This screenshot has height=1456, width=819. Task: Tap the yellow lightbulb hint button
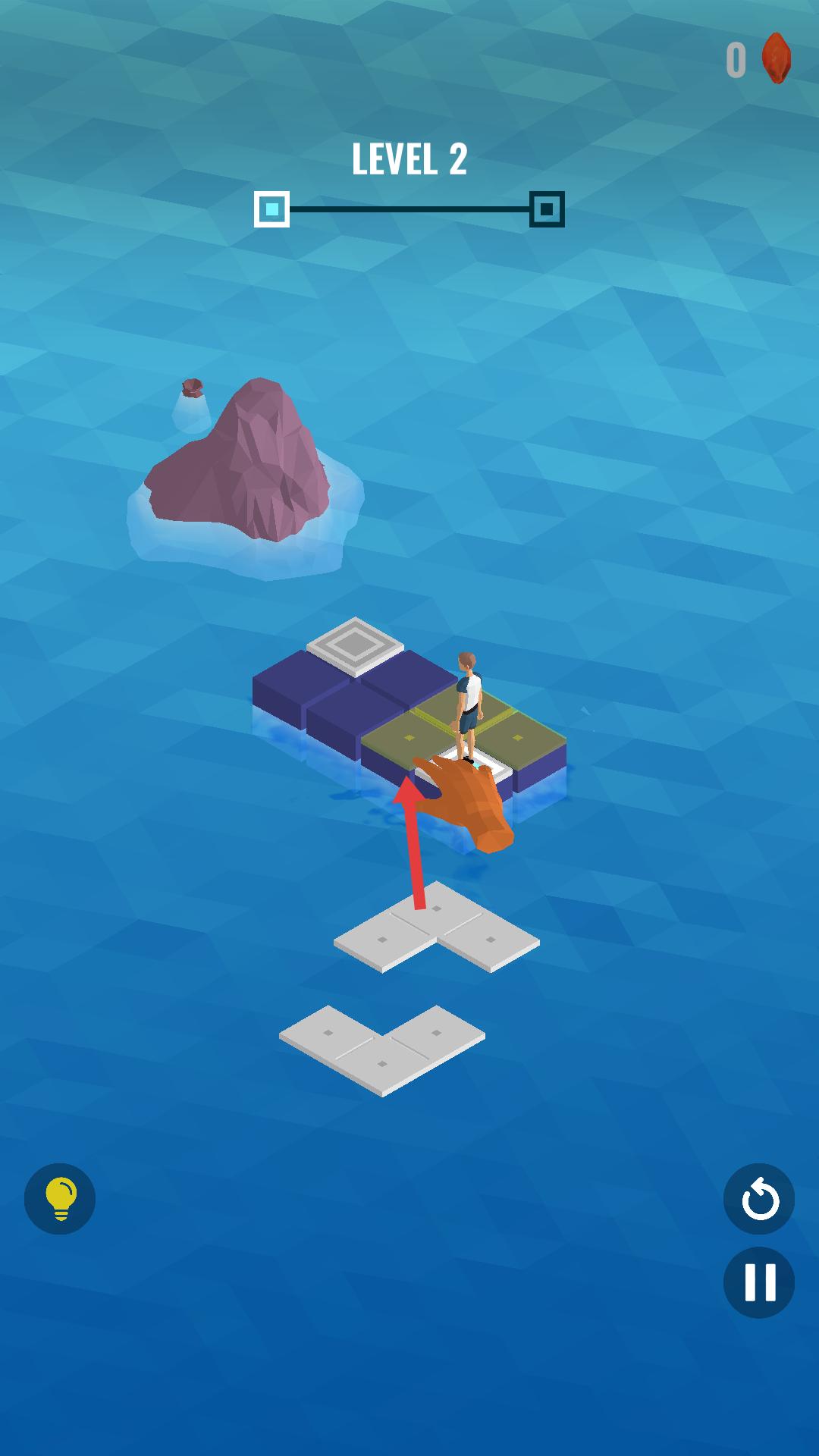click(x=60, y=1198)
